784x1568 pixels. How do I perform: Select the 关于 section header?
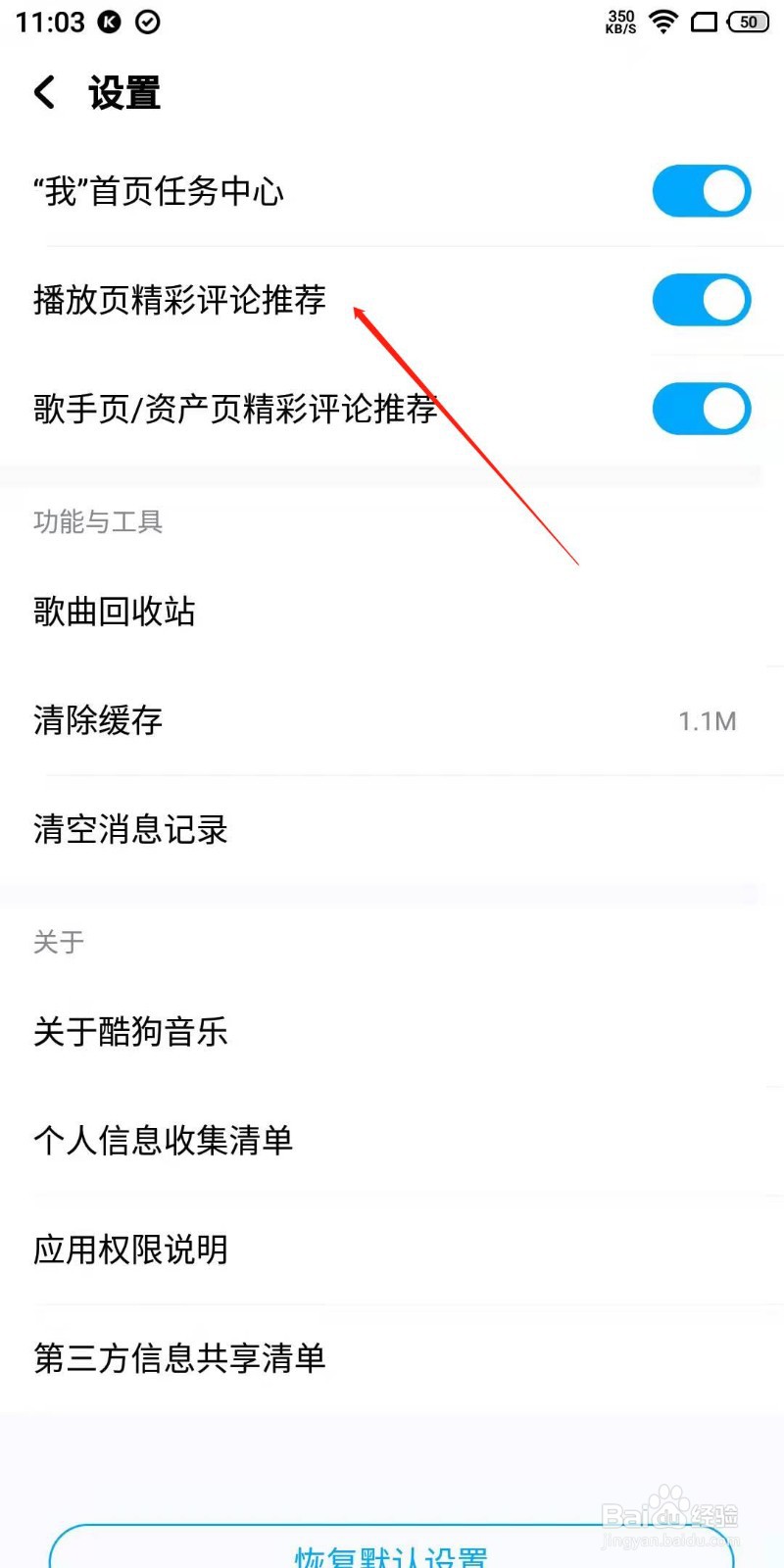[59, 944]
